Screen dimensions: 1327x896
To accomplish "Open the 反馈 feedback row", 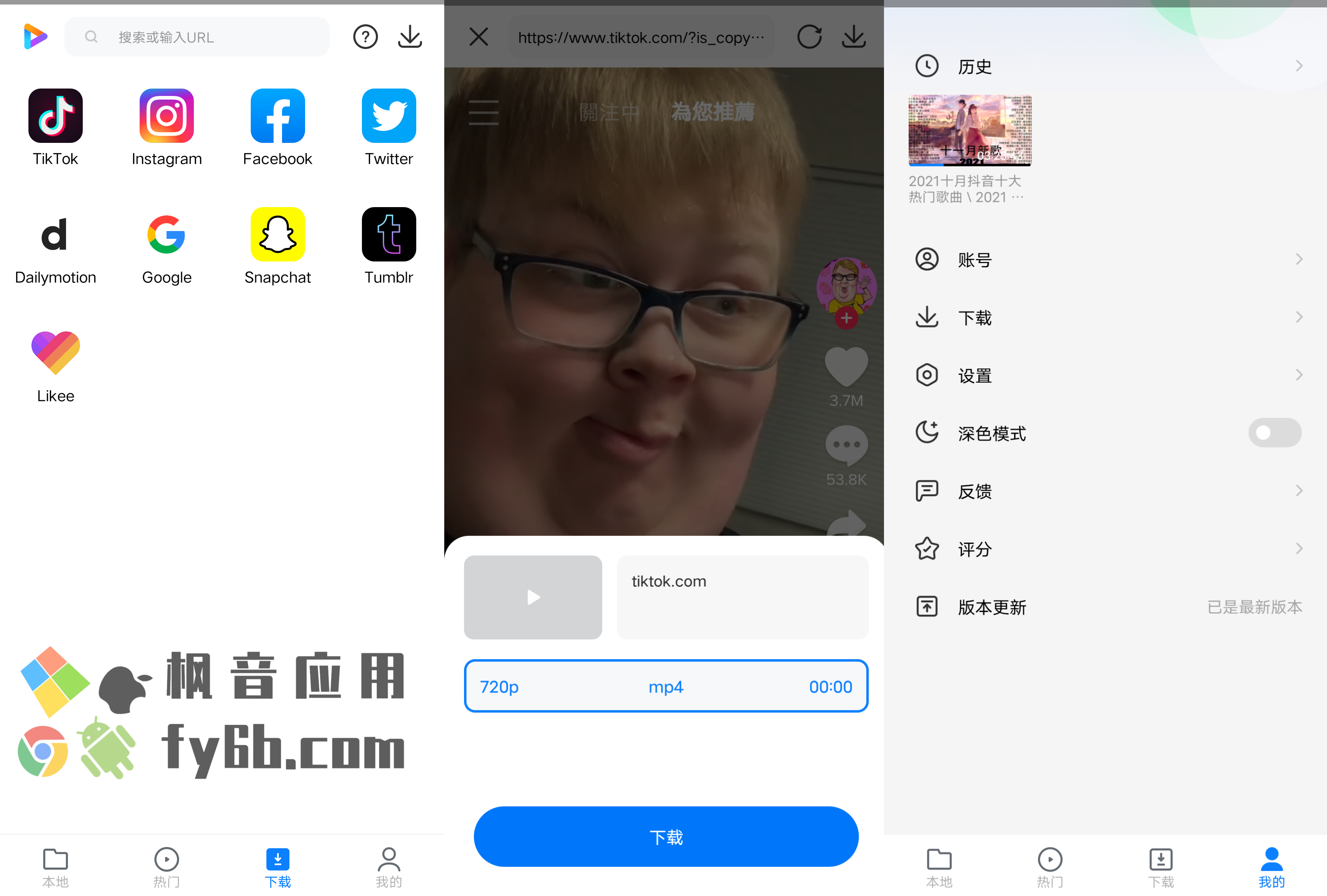I will 1108,491.
